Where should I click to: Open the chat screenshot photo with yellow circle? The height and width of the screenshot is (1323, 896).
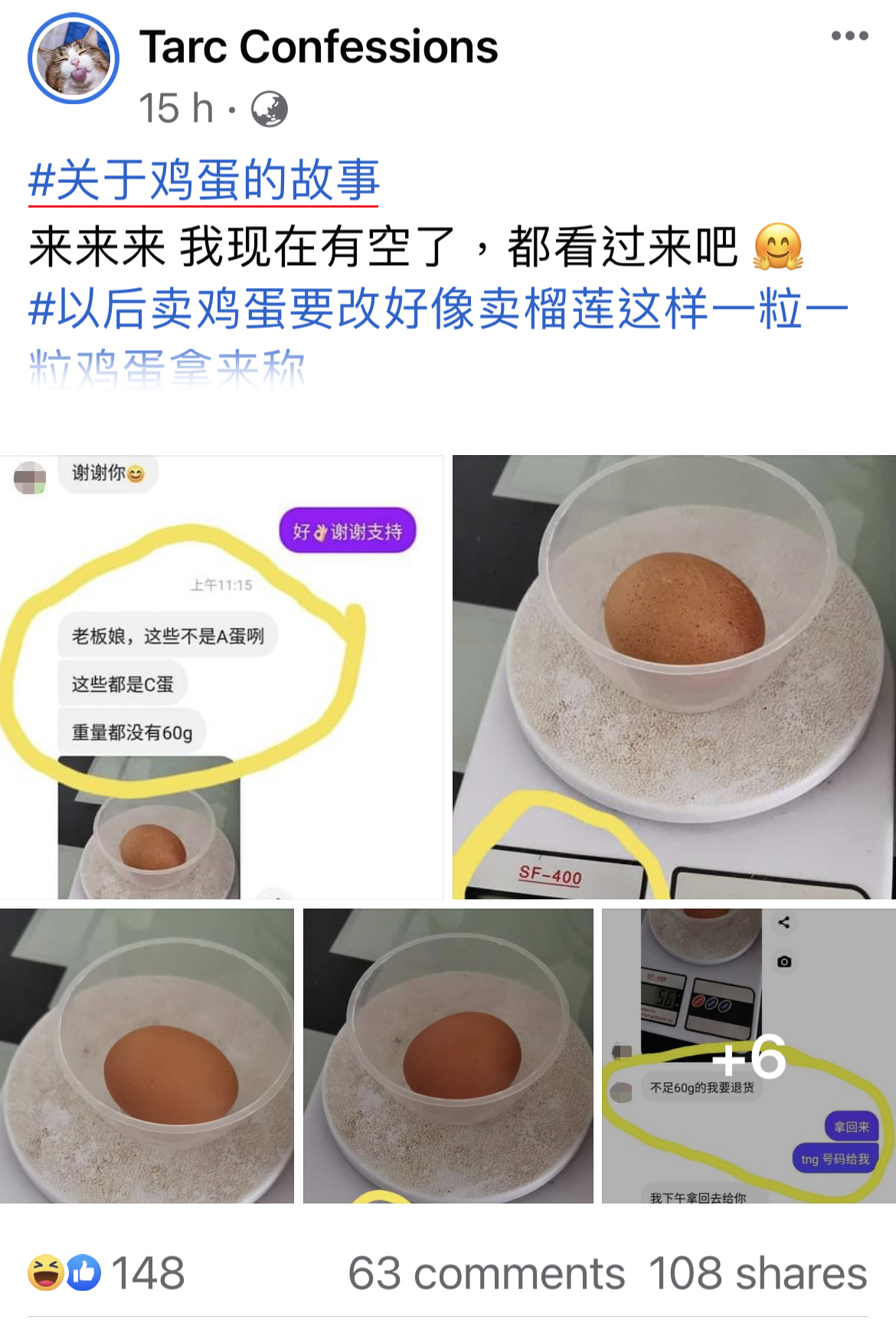click(221, 676)
